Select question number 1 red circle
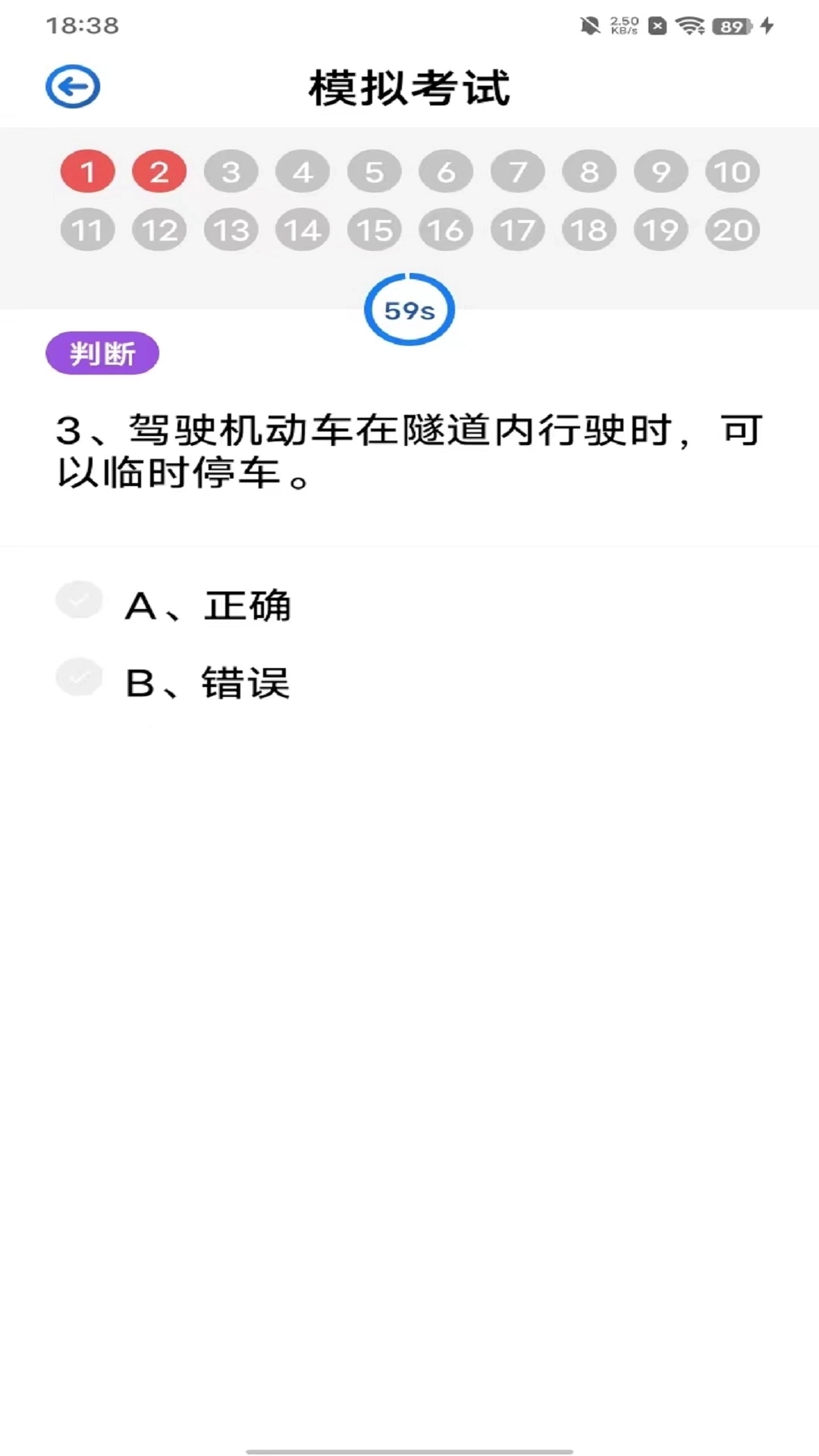This screenshot has width=819, height=1456. [x=87, y=171]
